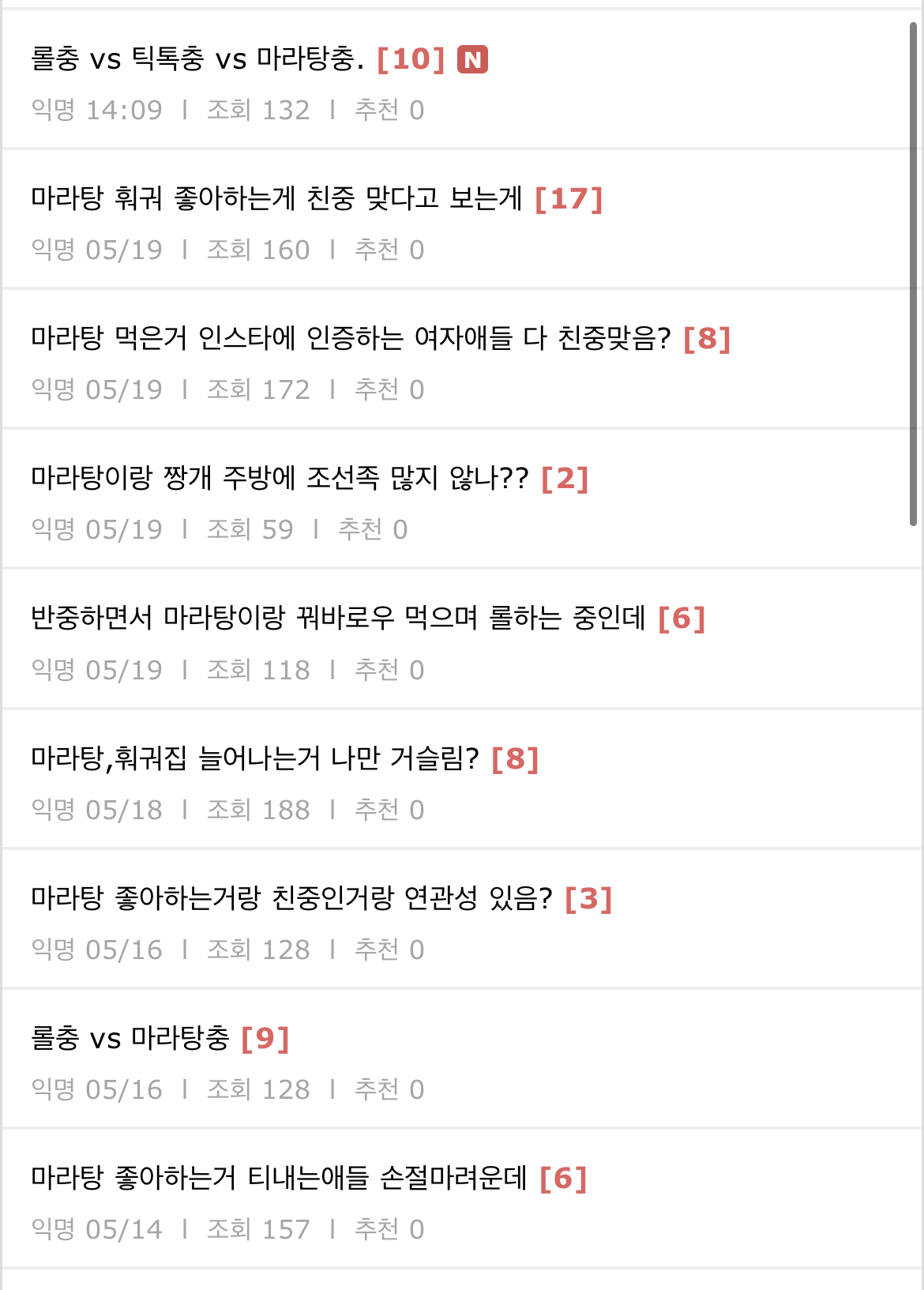Open post '마라탕 좋아하는거 티내는애들 손절마려운데'

click(279, 1178)
